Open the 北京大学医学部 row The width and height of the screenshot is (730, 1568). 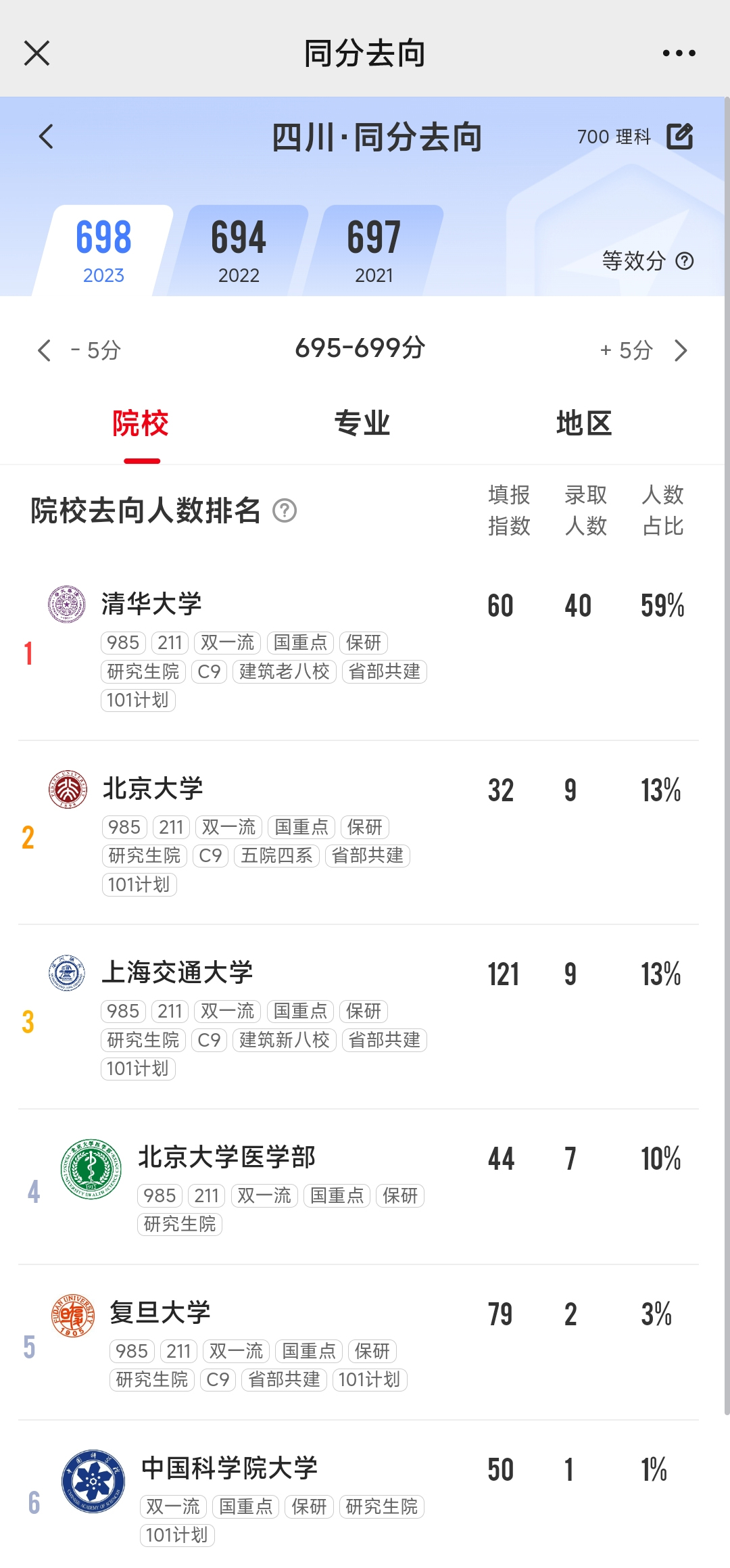point(358,1187)
